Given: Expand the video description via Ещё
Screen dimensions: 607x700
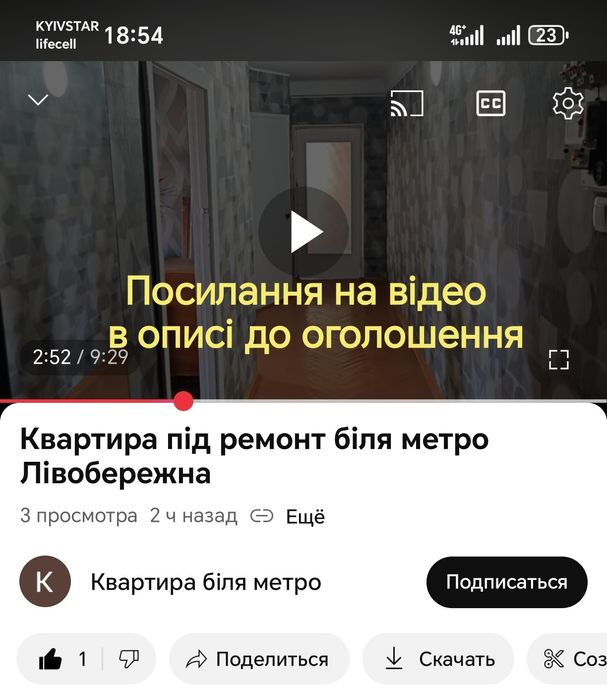Looking at the screenshot, I should pyautogui.click(x=305, y=517).
